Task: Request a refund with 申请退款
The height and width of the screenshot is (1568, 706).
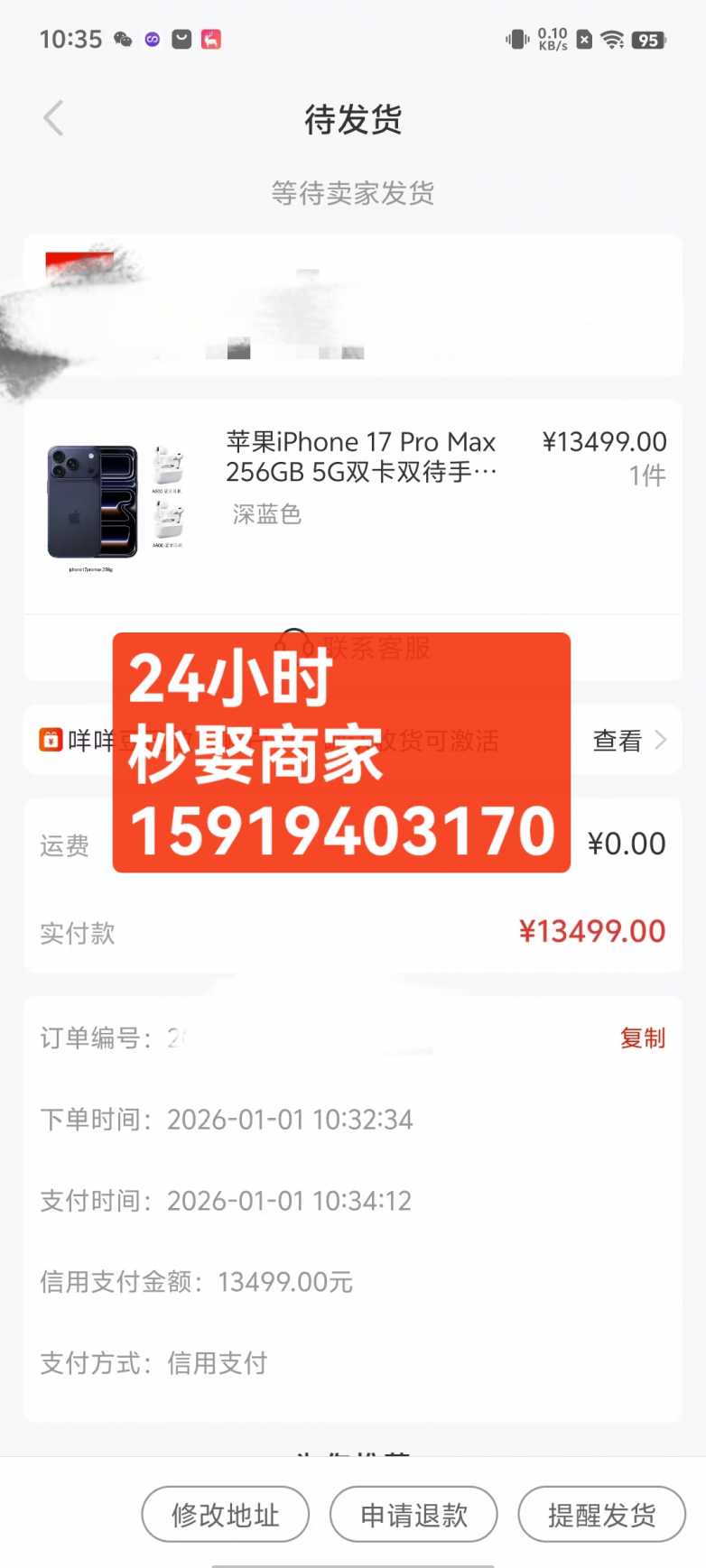Action: (x=413, y=1514)
